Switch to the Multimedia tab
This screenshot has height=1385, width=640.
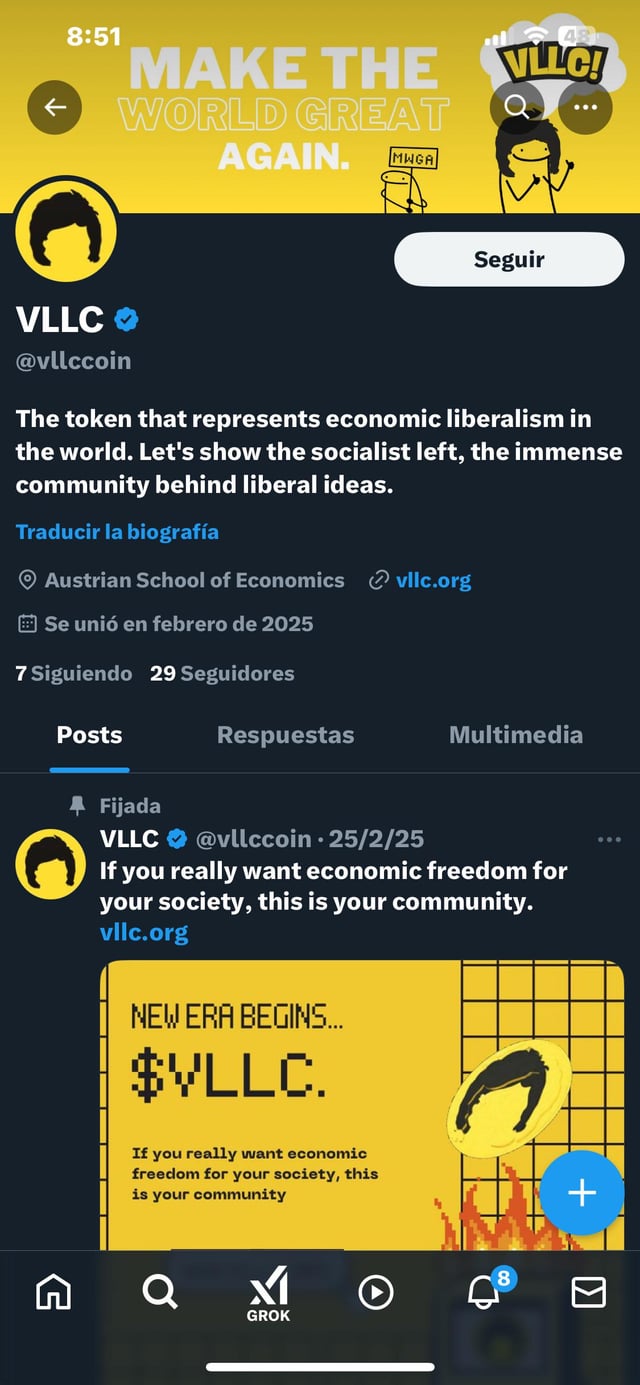tap(515, 735)
